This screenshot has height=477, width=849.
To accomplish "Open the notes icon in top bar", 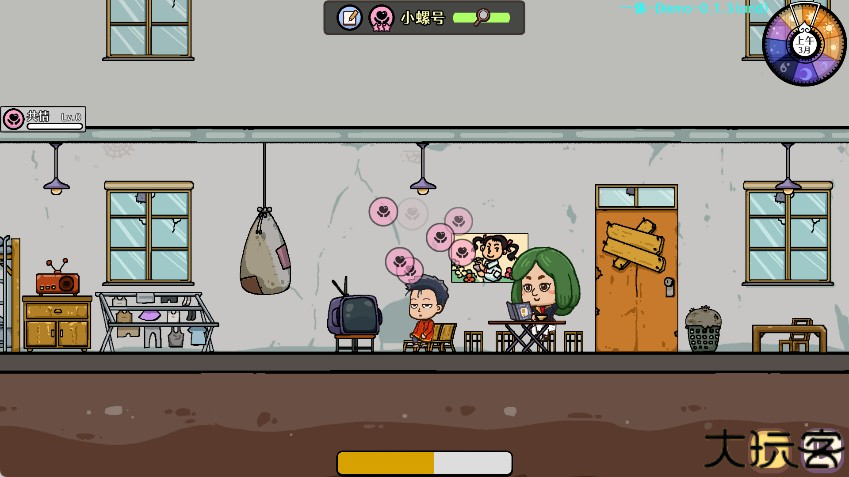I will coord(349,17).
